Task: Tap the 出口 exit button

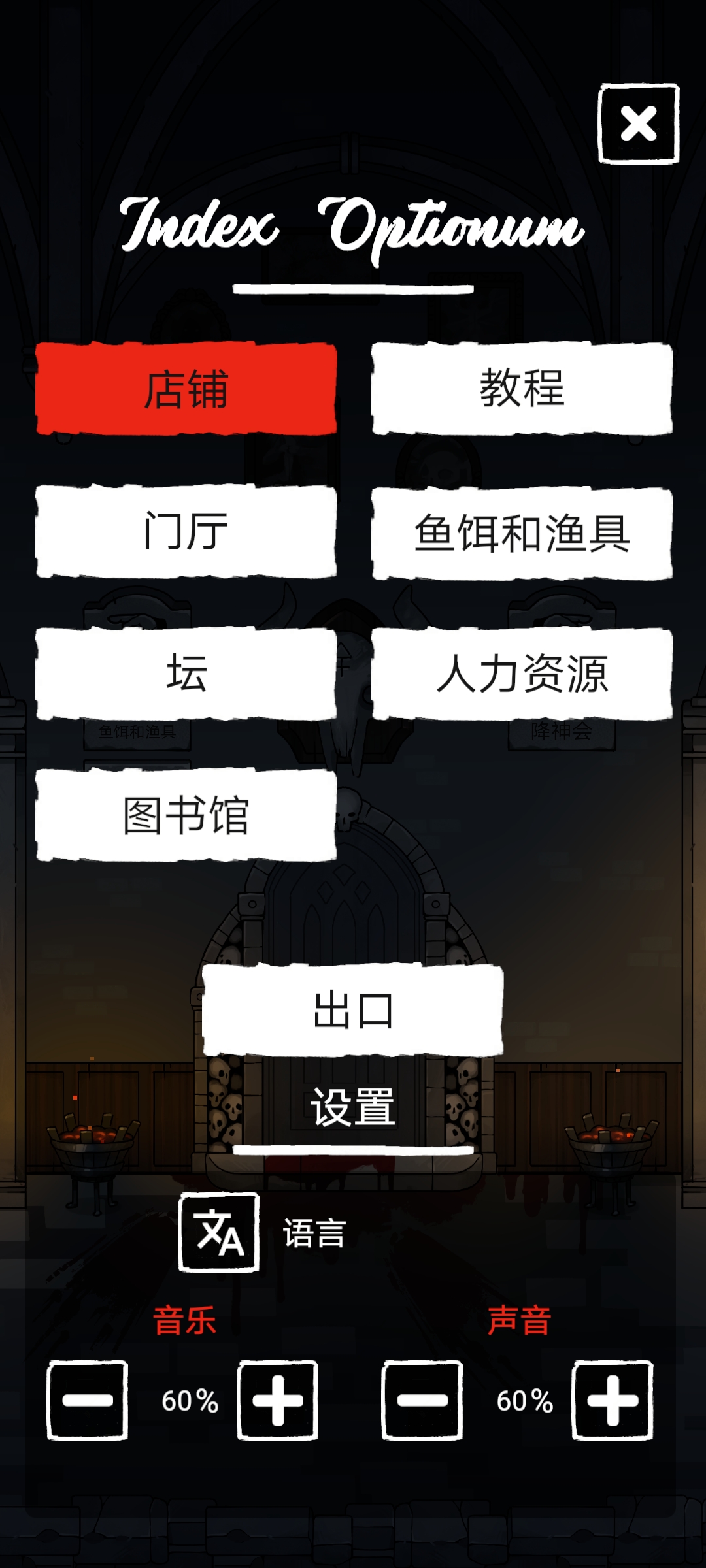Action: click(352, 1009)
